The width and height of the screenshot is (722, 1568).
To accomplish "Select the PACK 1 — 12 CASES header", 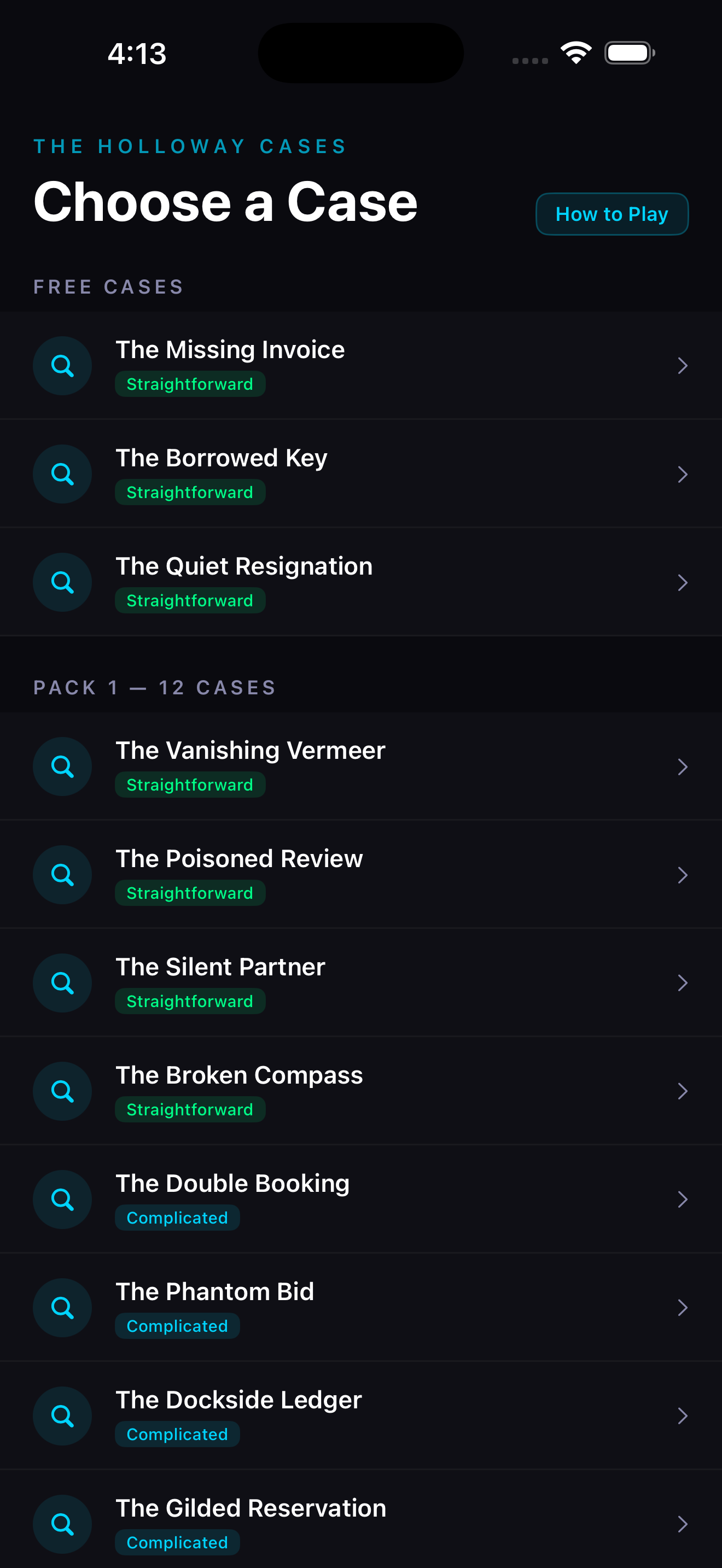I will [x=155, y=687].
